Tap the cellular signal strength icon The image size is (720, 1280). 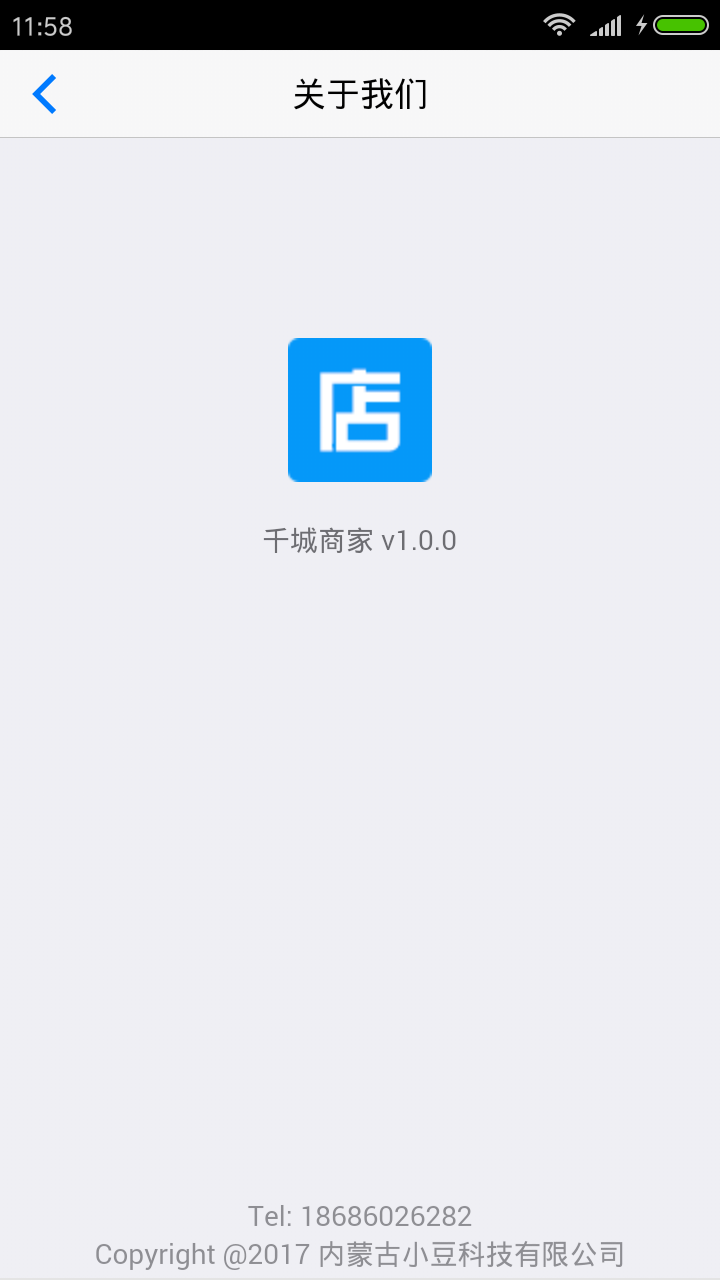coord(605,24)
